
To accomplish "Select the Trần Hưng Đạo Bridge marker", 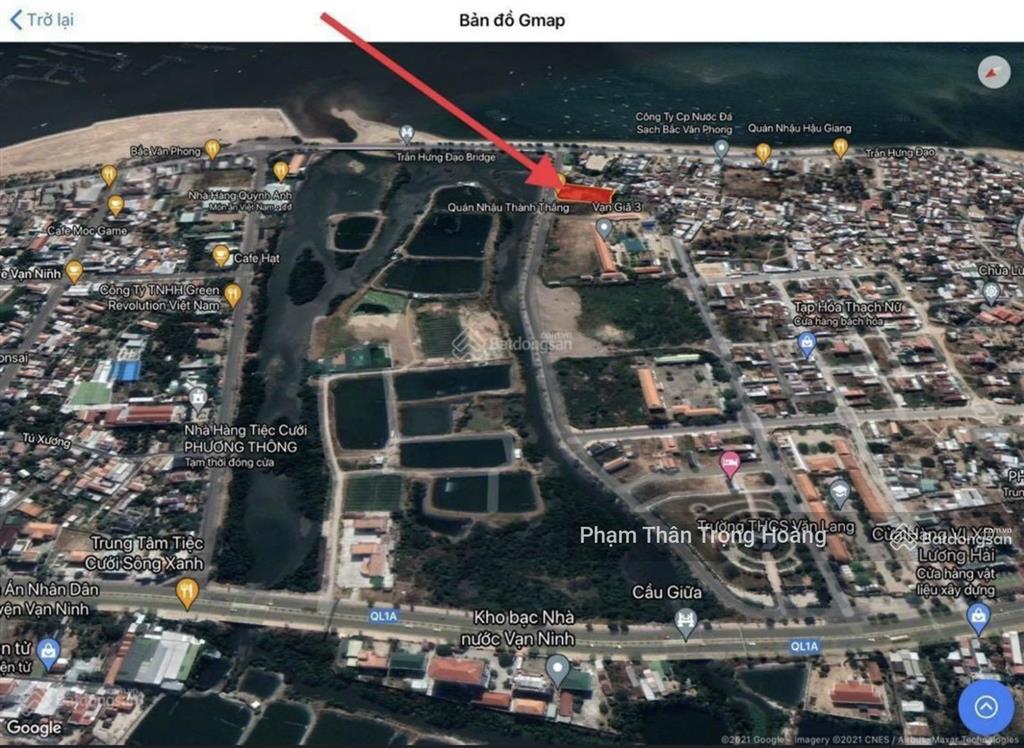I will click(x=406, y=132).
